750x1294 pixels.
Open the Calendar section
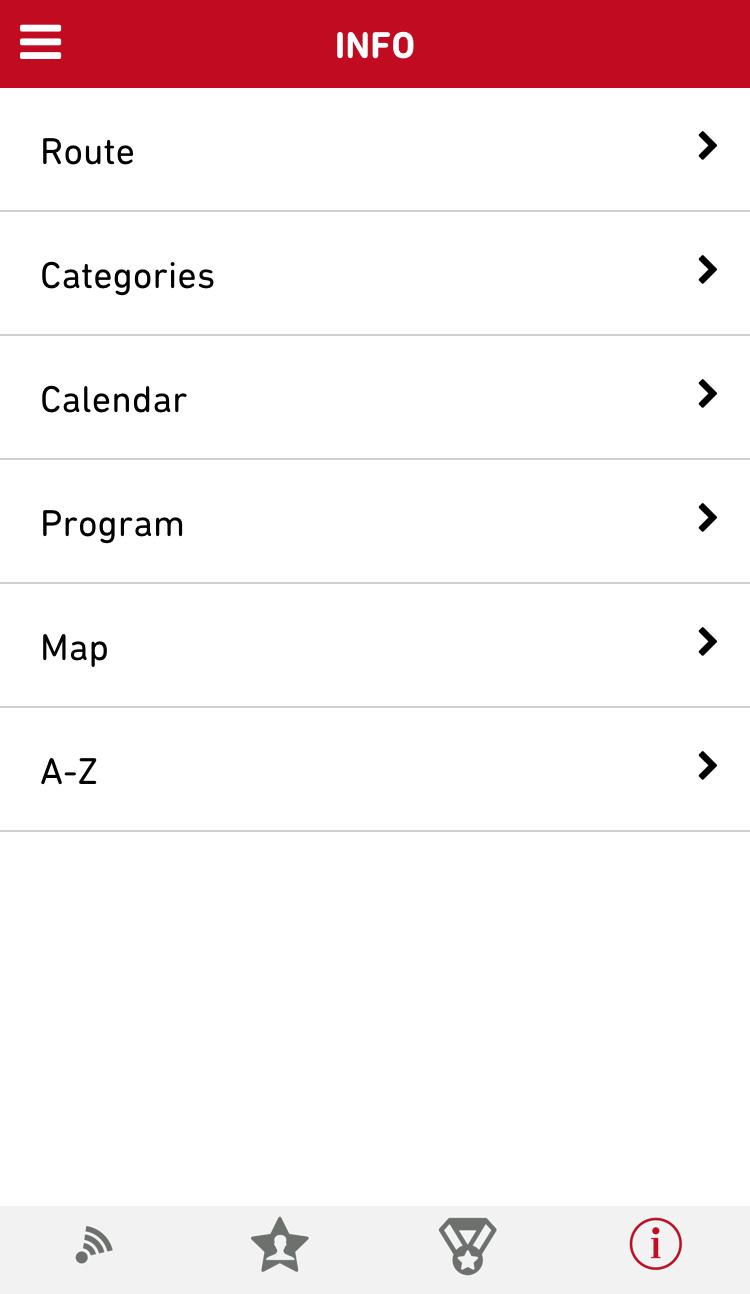pos(375,398)
